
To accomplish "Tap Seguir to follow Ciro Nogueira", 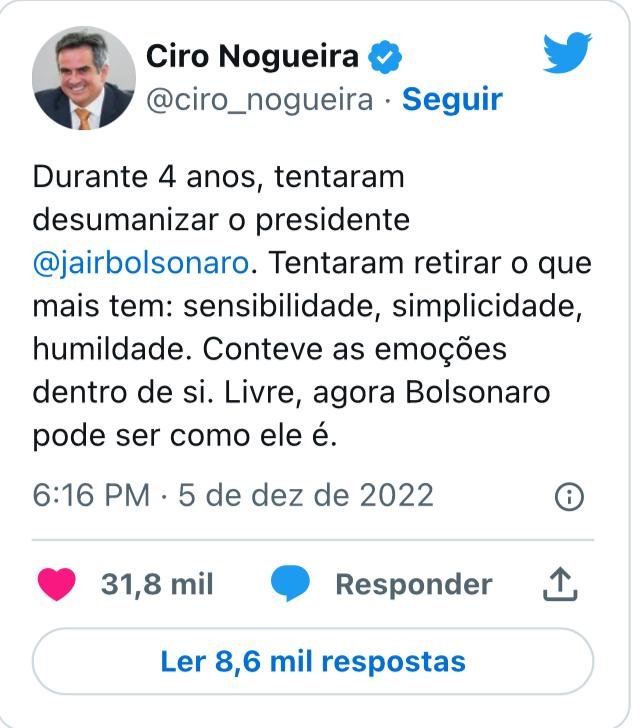I will pyautogui.click(x=452, y=100).
